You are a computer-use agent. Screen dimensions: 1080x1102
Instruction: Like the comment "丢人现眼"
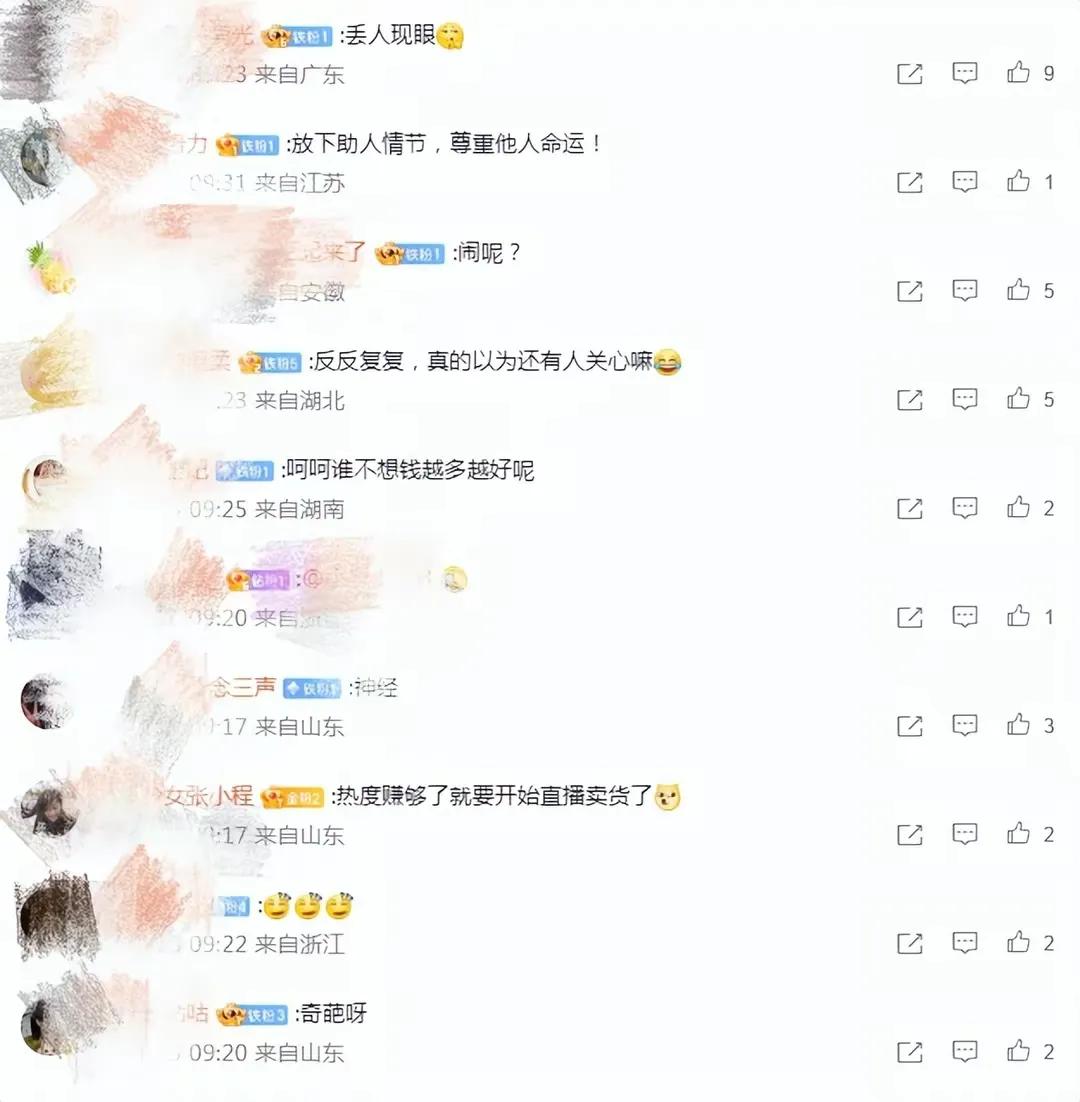click(x=1018, y=72)
